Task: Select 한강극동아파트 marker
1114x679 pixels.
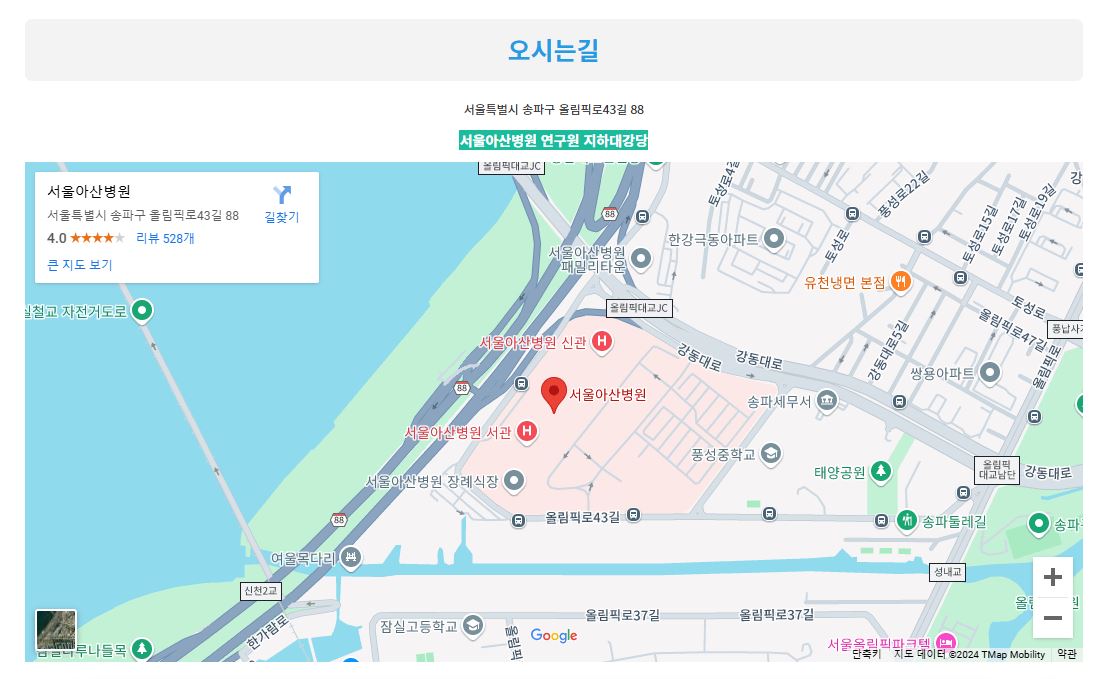Action: (774, 239)
